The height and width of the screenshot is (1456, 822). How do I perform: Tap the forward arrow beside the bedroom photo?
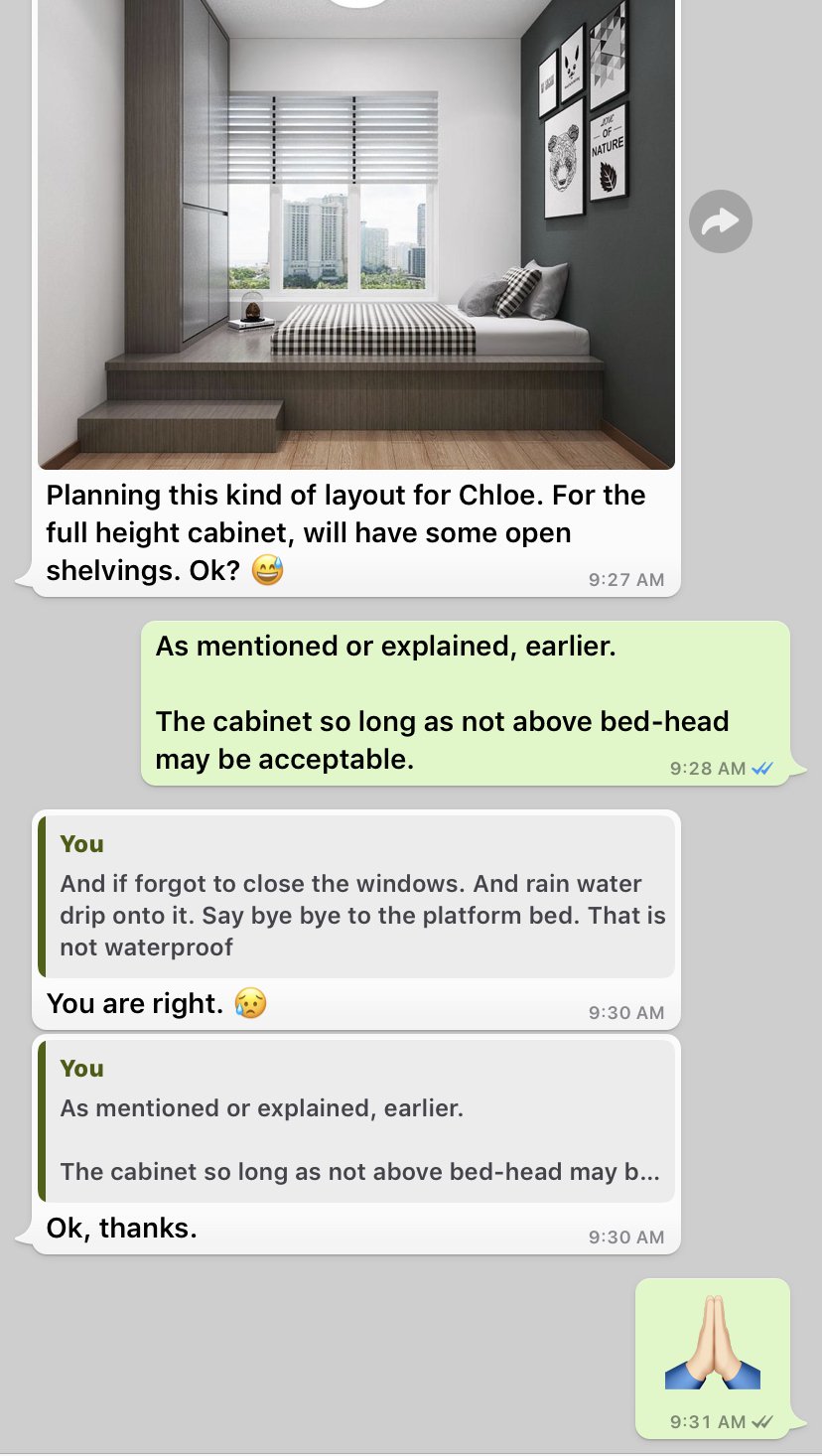[720, 220]
